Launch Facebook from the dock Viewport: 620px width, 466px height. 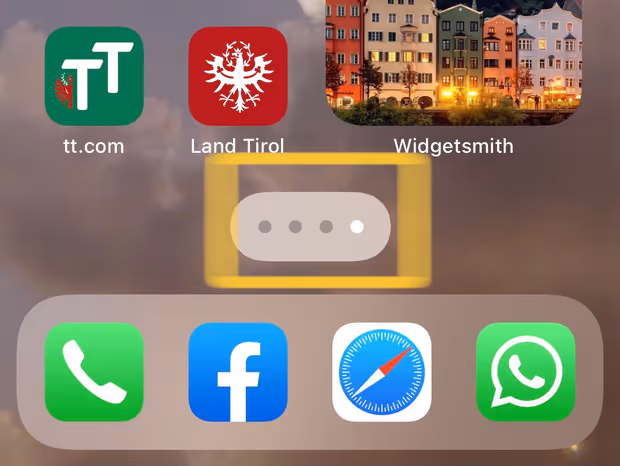(238, 372)
